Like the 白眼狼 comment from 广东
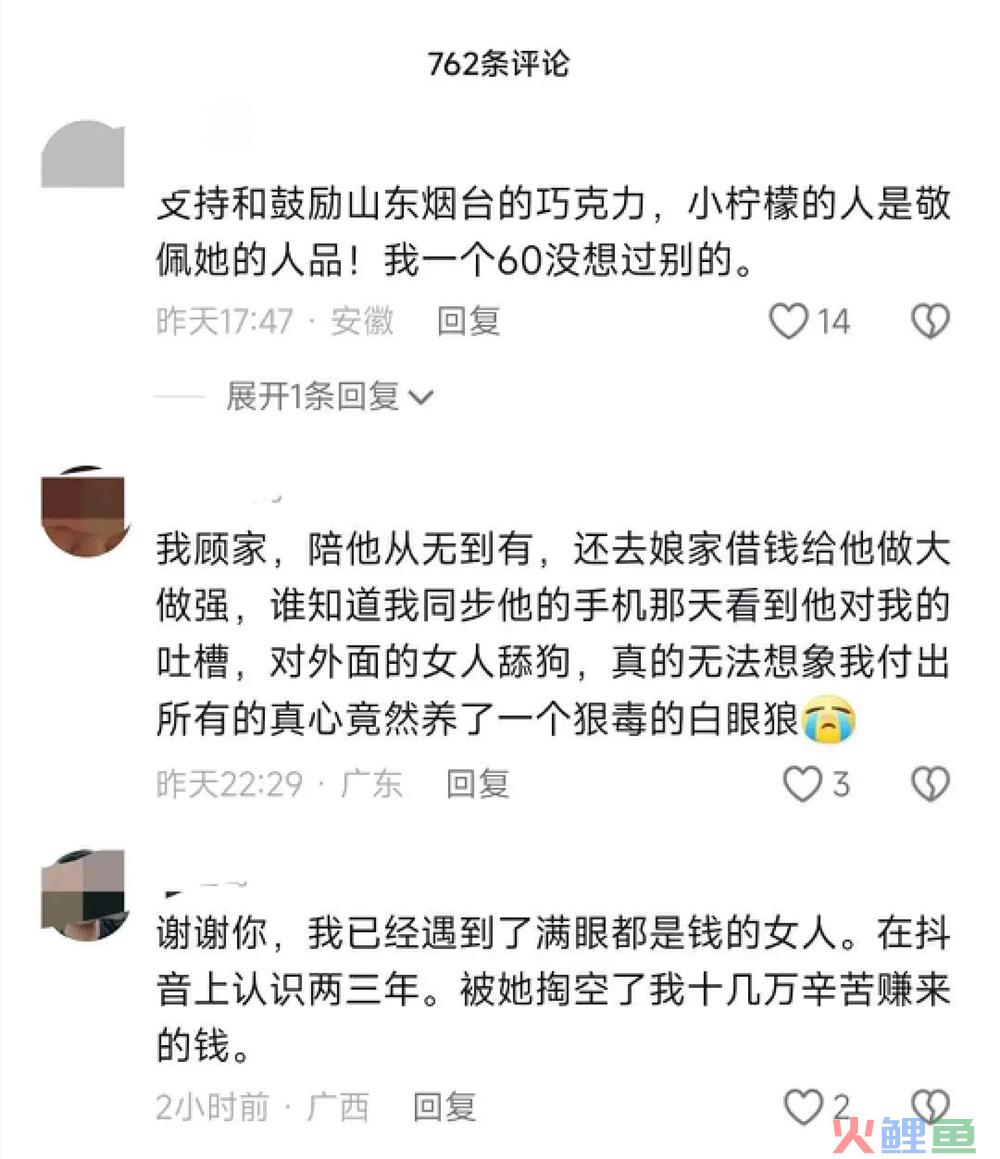The width and height of the screenshot is (1000, 1159). [x=802, y=785]
